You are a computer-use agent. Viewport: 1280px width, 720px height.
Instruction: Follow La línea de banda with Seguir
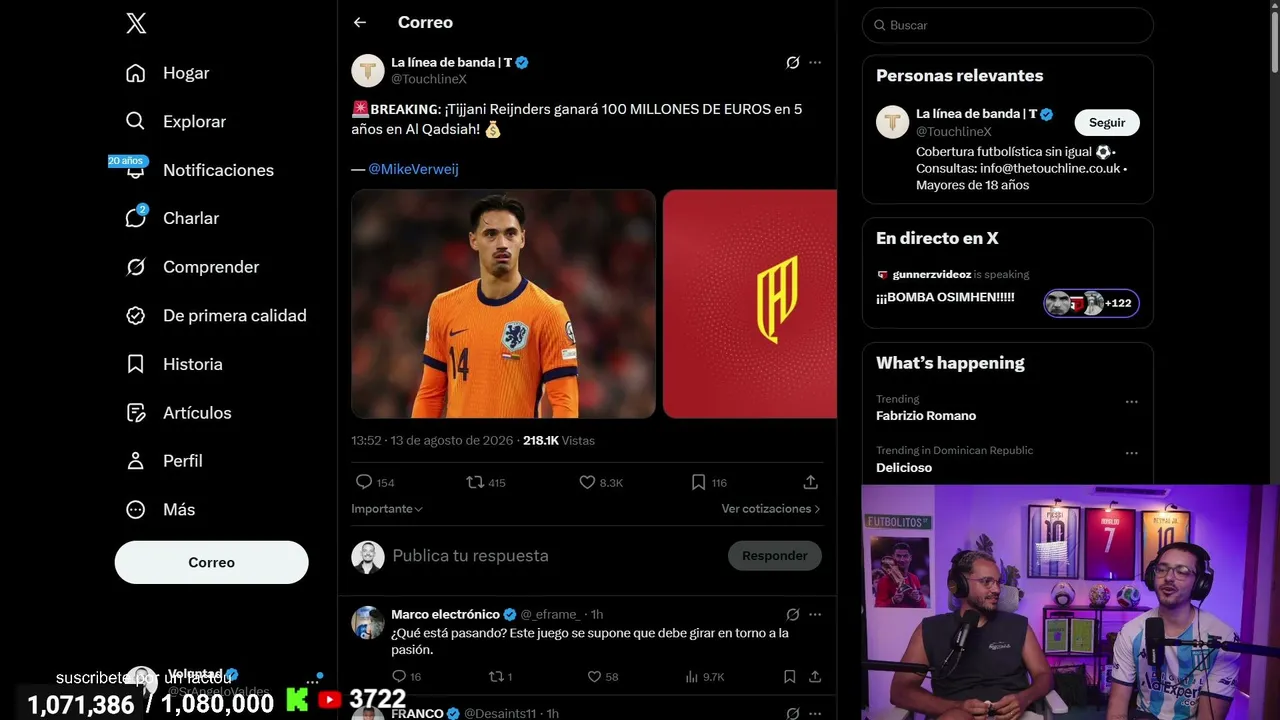coord(1107,122)
